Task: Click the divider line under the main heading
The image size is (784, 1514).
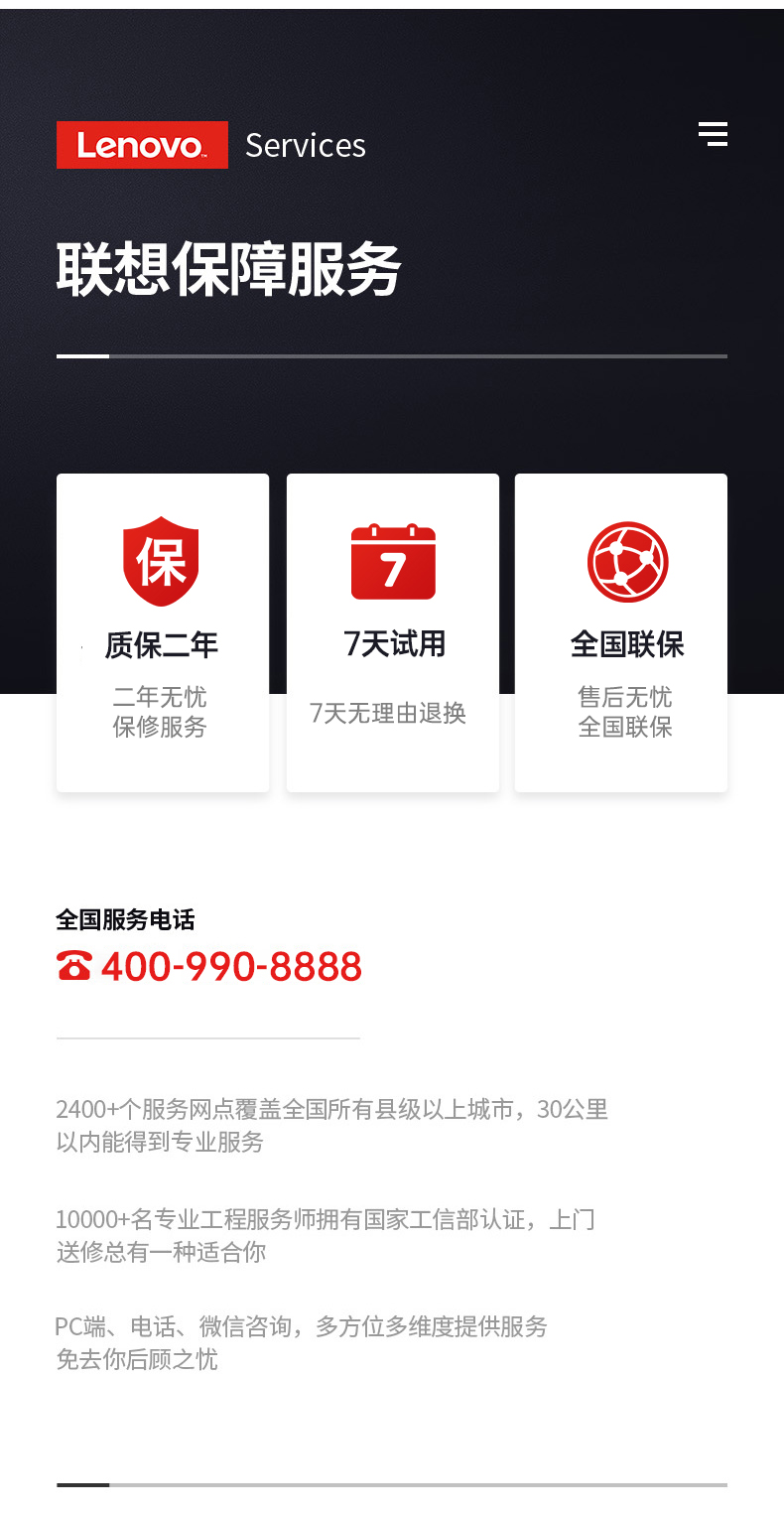Action: 392,357
